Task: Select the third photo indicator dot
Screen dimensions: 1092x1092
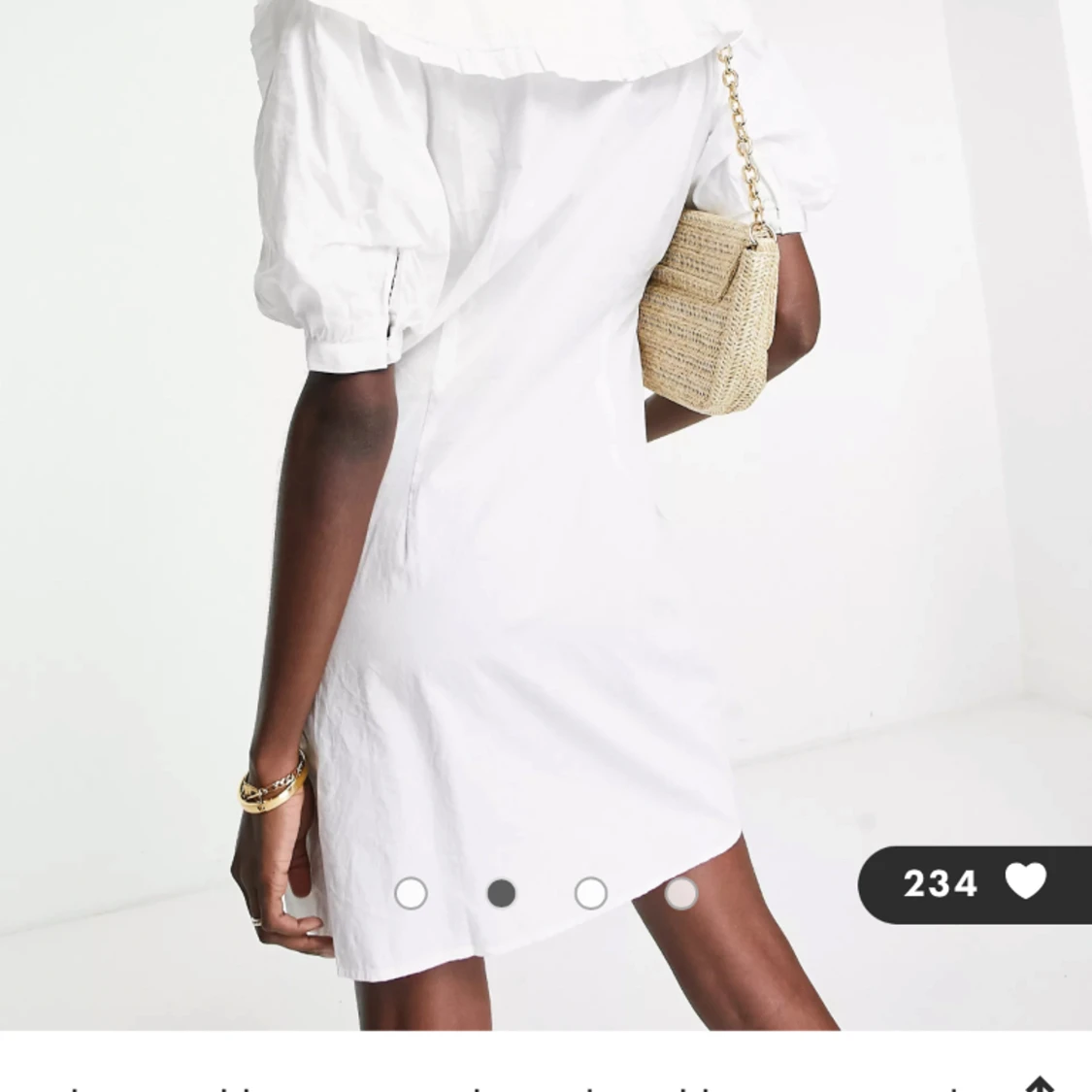Action: coord(590,893)
